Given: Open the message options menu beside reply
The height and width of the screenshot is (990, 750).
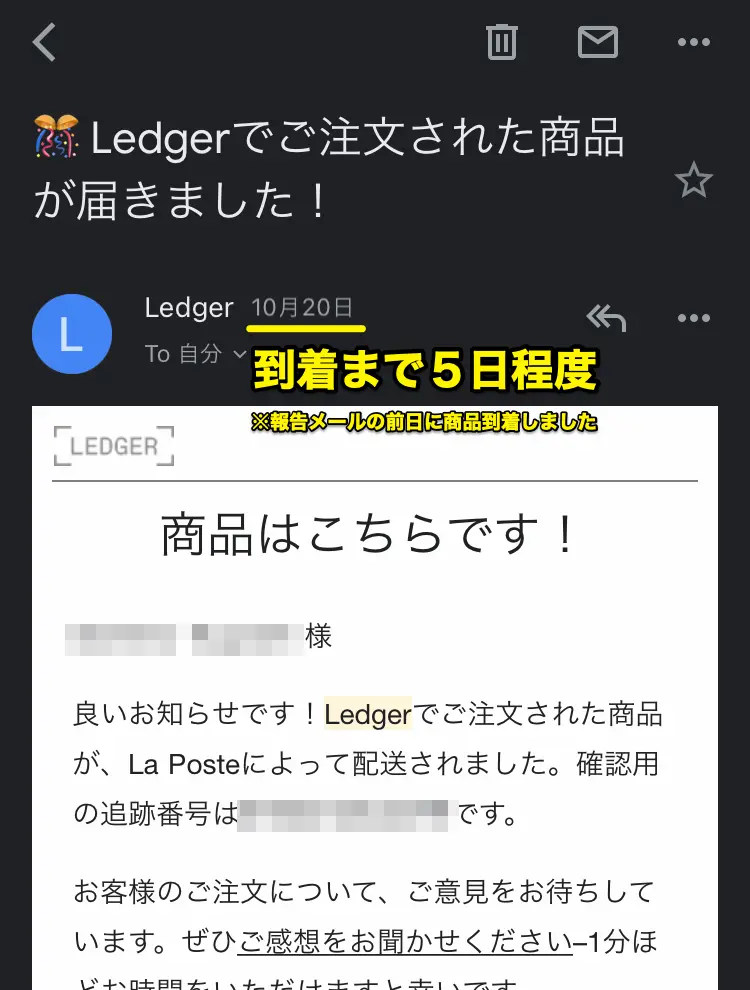Looking at the screenshot, I should coord(693,319).
